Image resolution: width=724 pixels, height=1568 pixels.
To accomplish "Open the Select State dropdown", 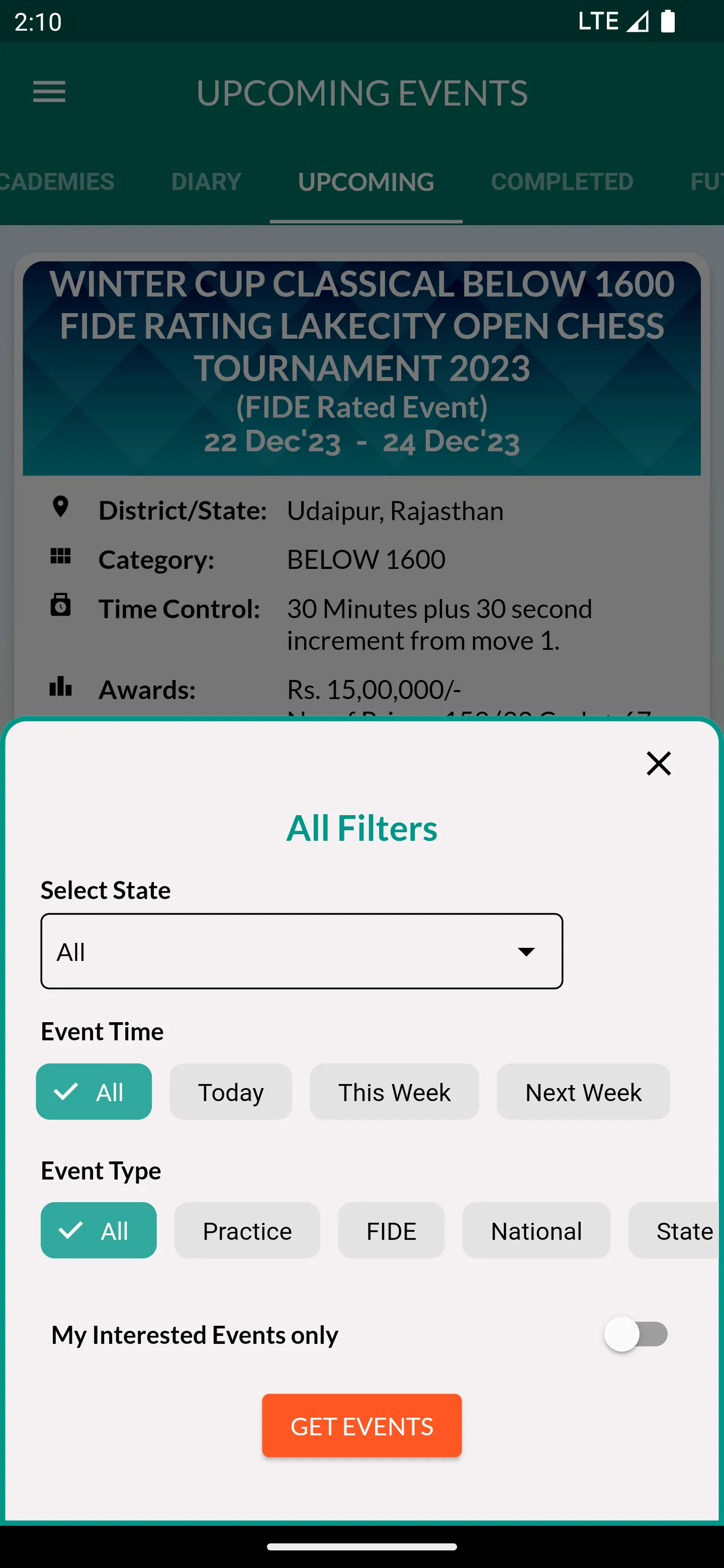I will (301, 951).
